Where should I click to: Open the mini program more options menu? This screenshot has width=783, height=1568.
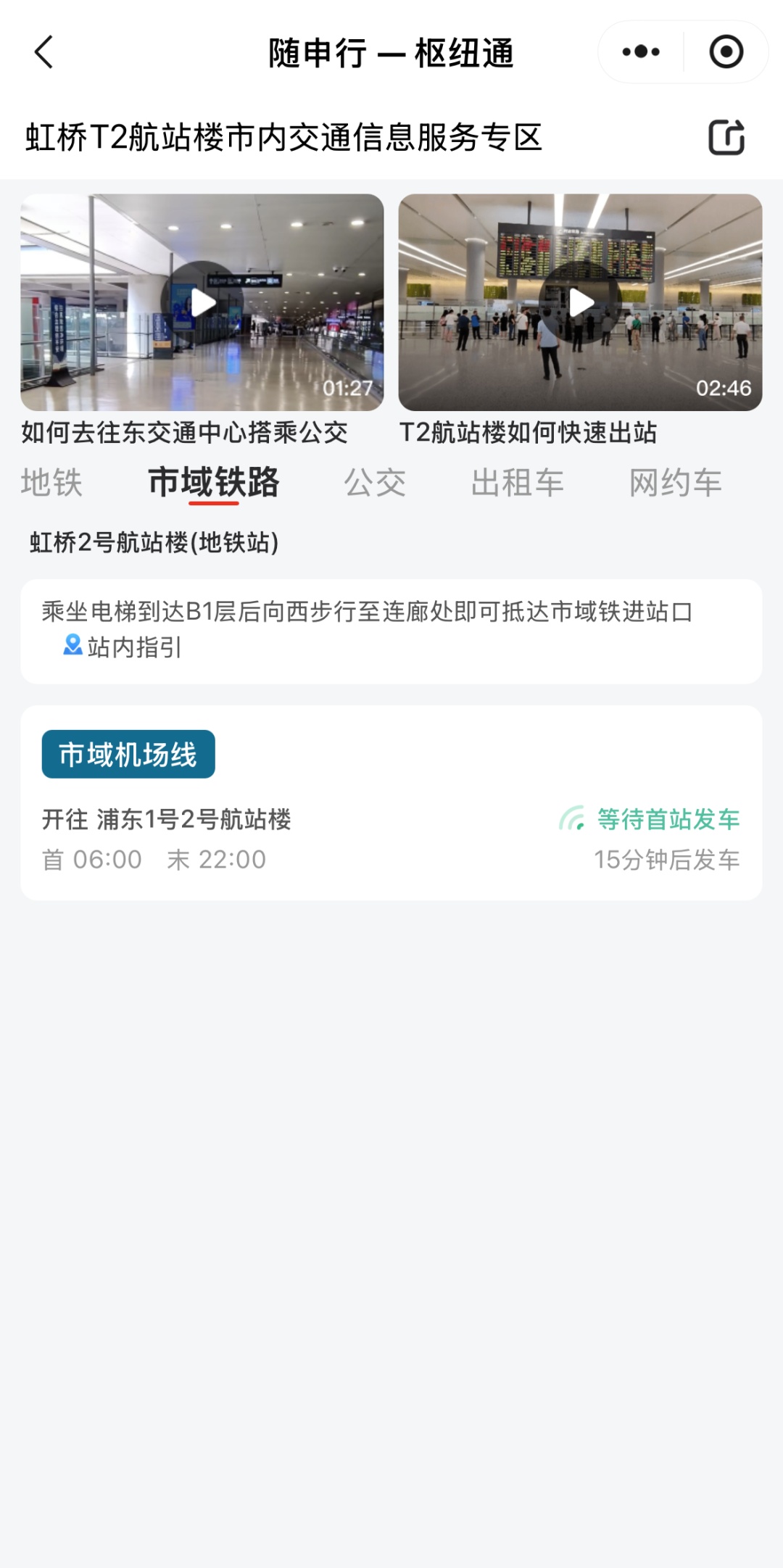click(641, 52)
